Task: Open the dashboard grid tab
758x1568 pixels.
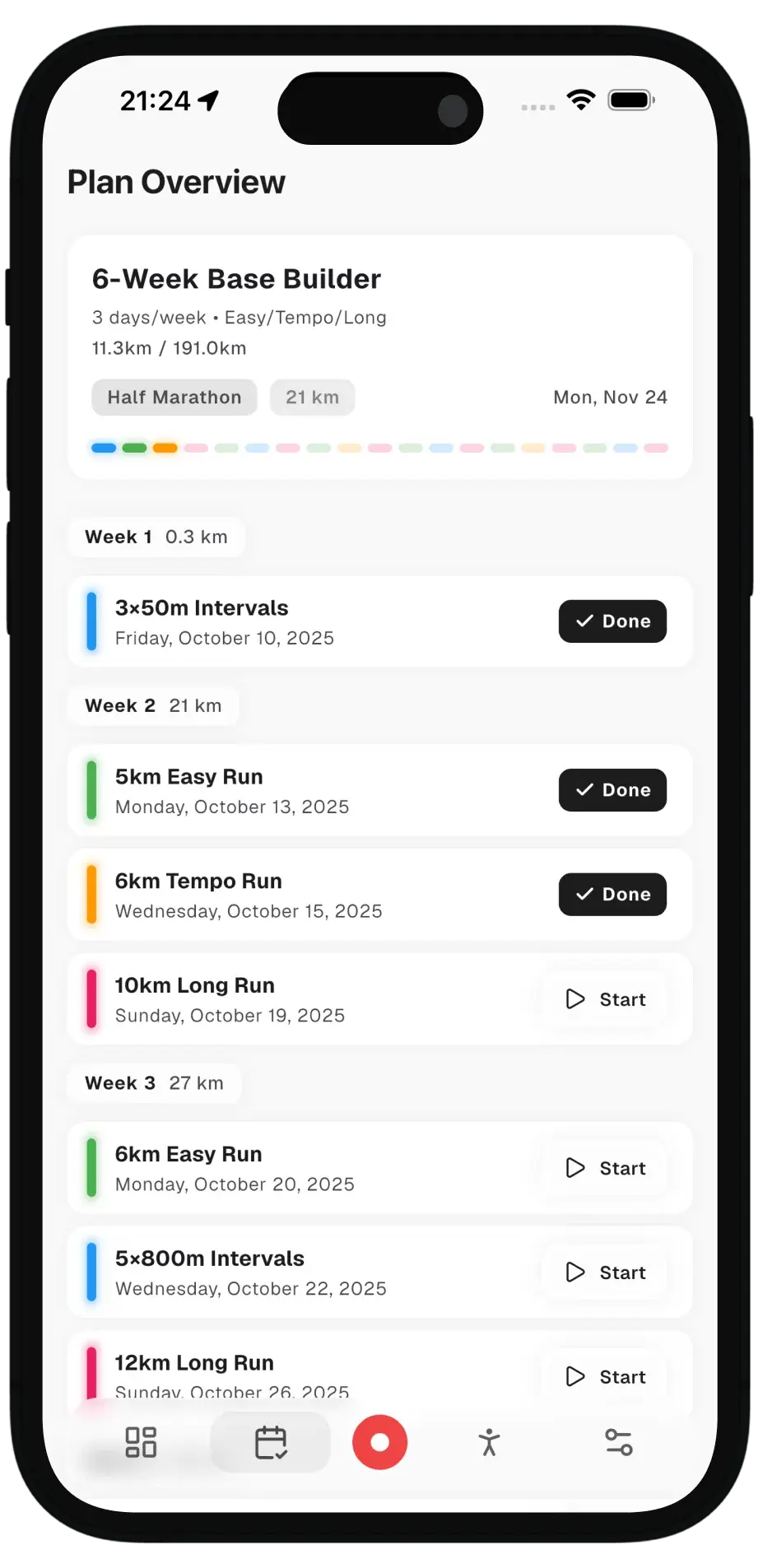Action: click(x=141, y=1442)
